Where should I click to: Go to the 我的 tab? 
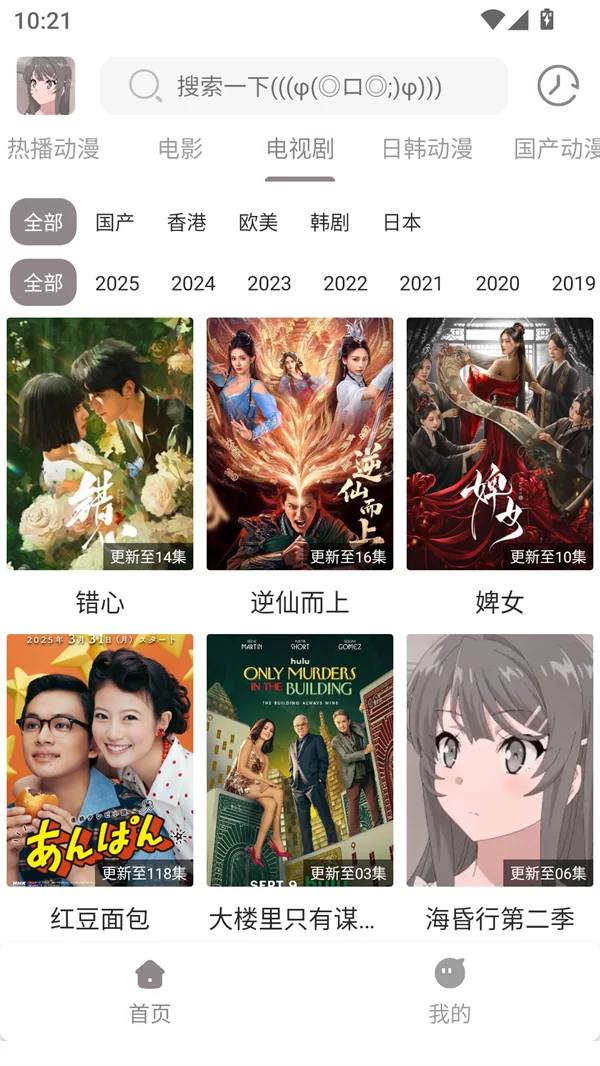click(450, 991)
